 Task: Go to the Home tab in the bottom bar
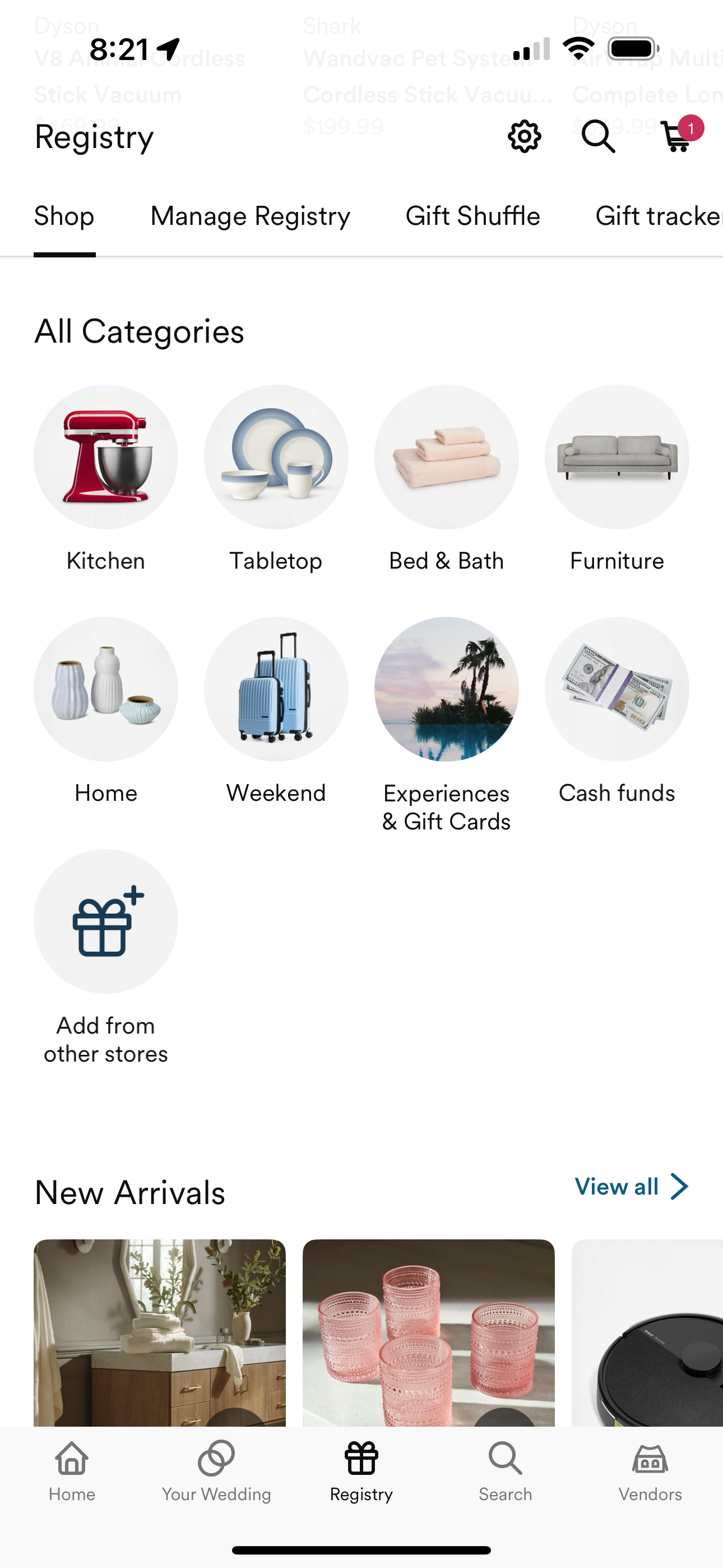72,1470
